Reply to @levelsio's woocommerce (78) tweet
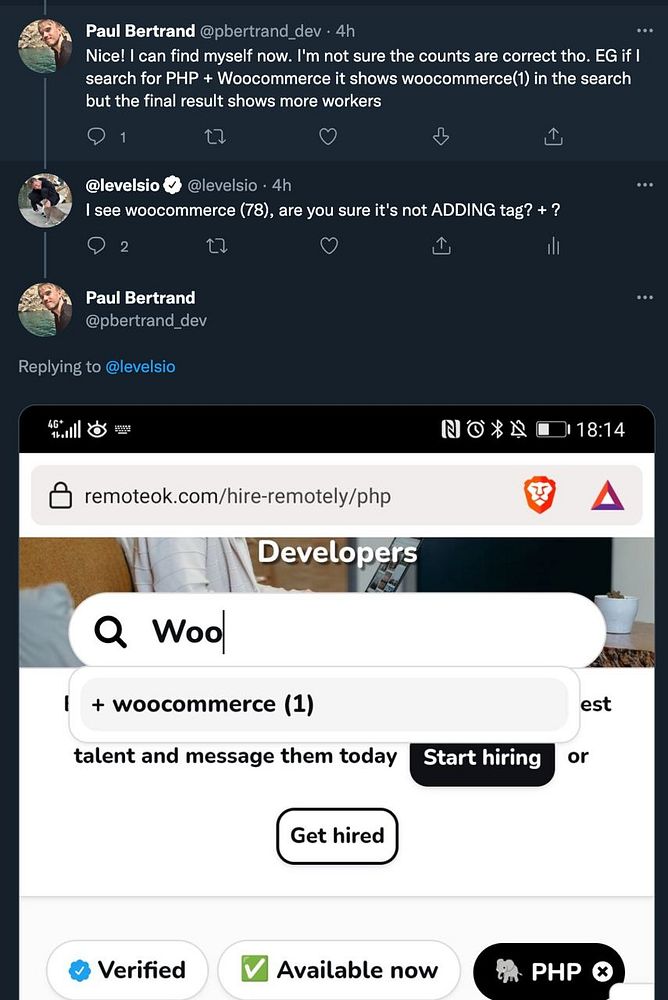This screenshot has height=1000, width=668. [97, 245]
